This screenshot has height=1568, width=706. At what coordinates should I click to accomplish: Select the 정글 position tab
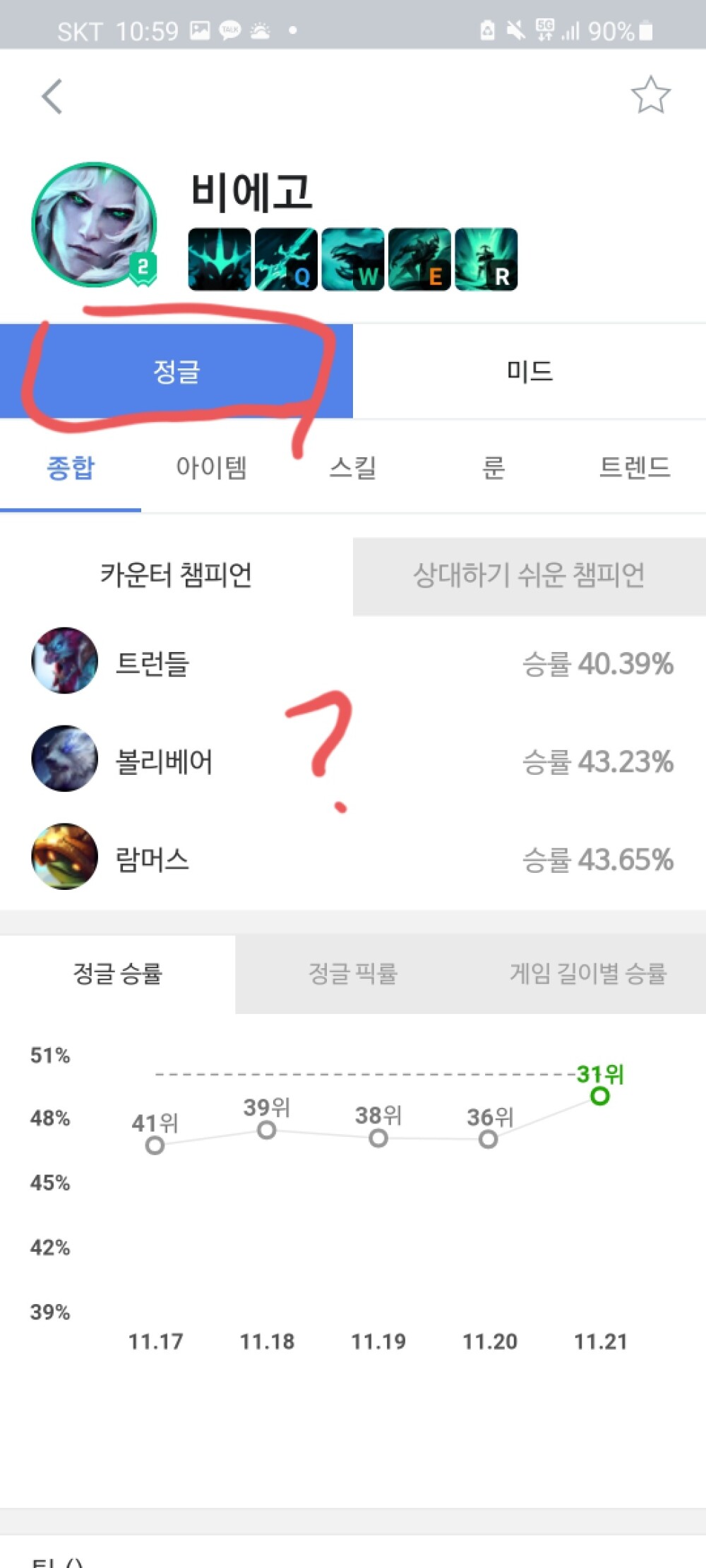pyautogui.click(x=176, y=371)
